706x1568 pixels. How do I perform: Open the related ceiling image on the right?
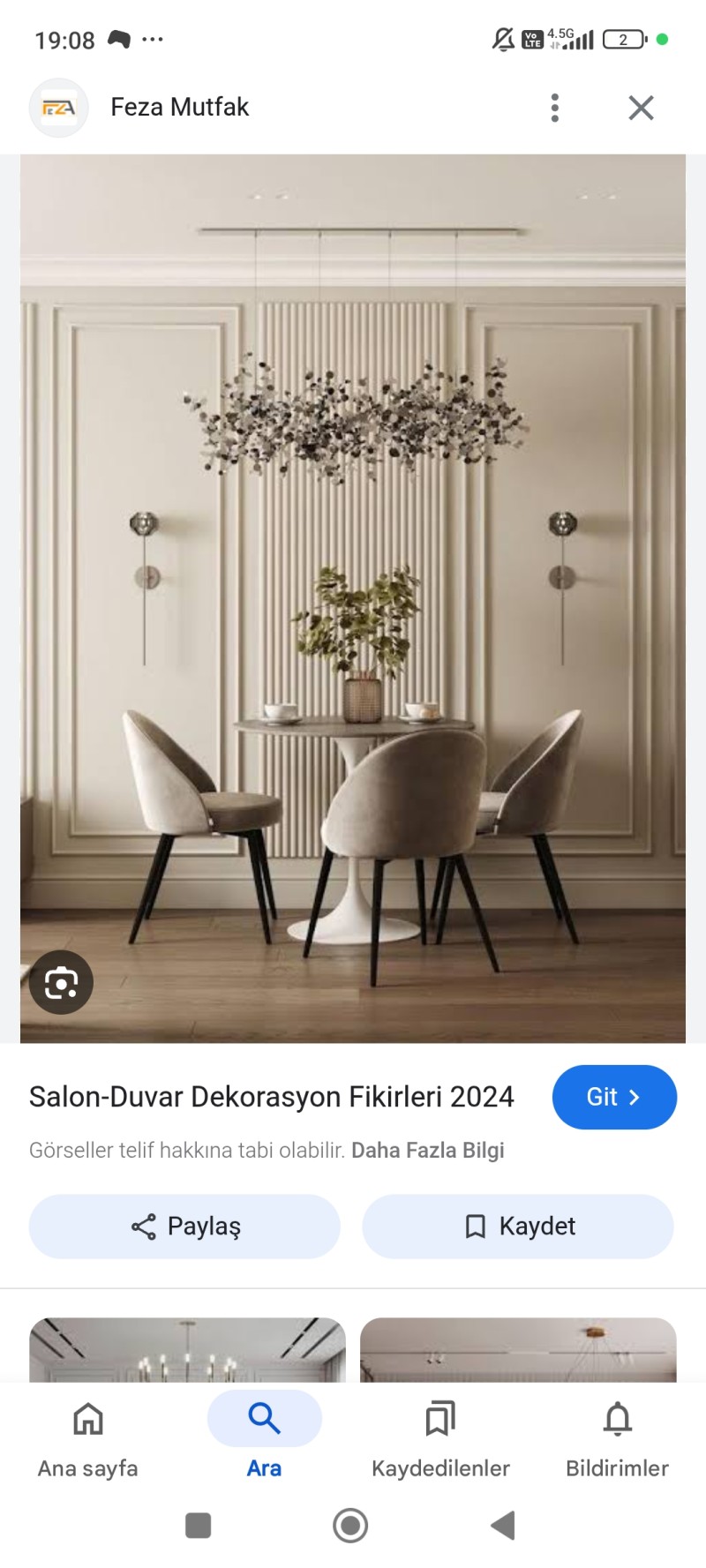518,1350
